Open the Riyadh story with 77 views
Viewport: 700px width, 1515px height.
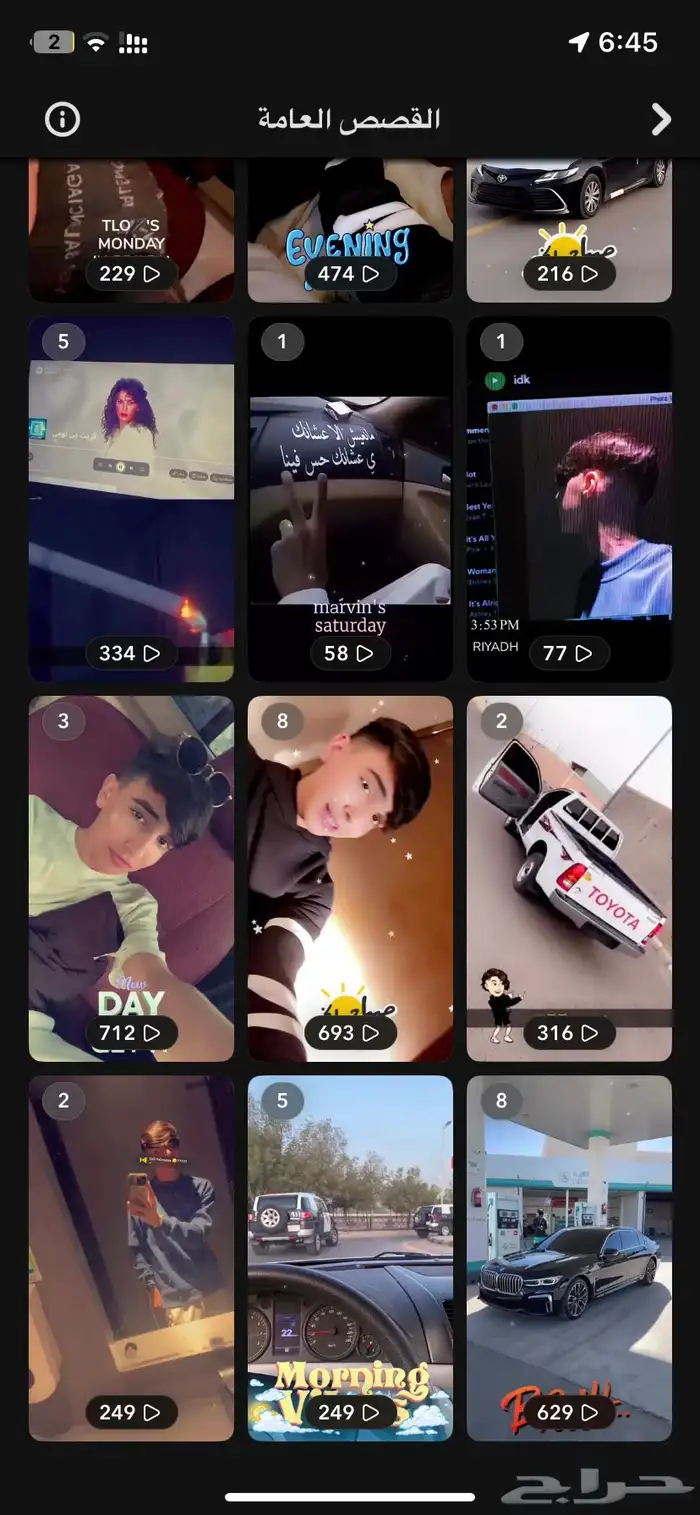(569, 498)
